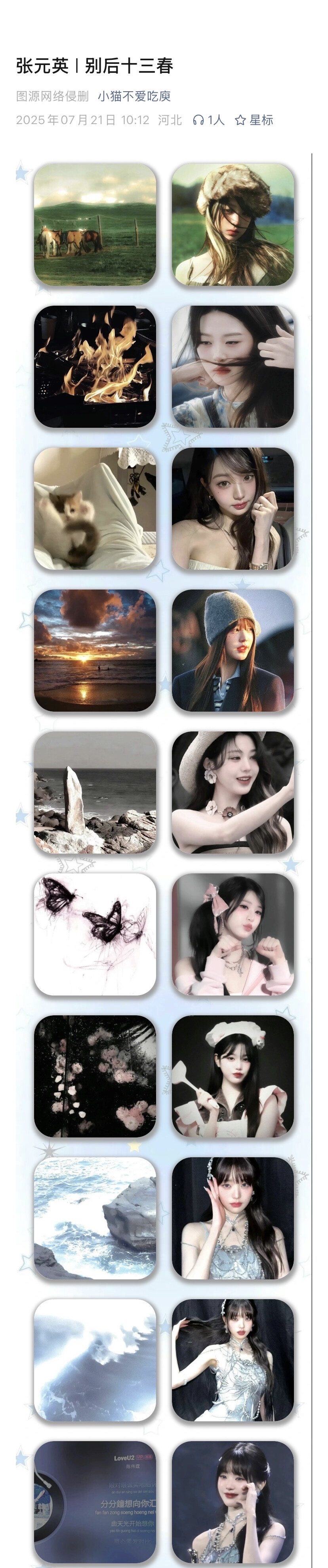Open the 小猫不爱吃庾 account page
This screenshot has width=328, height=1568.
[134, 96]
